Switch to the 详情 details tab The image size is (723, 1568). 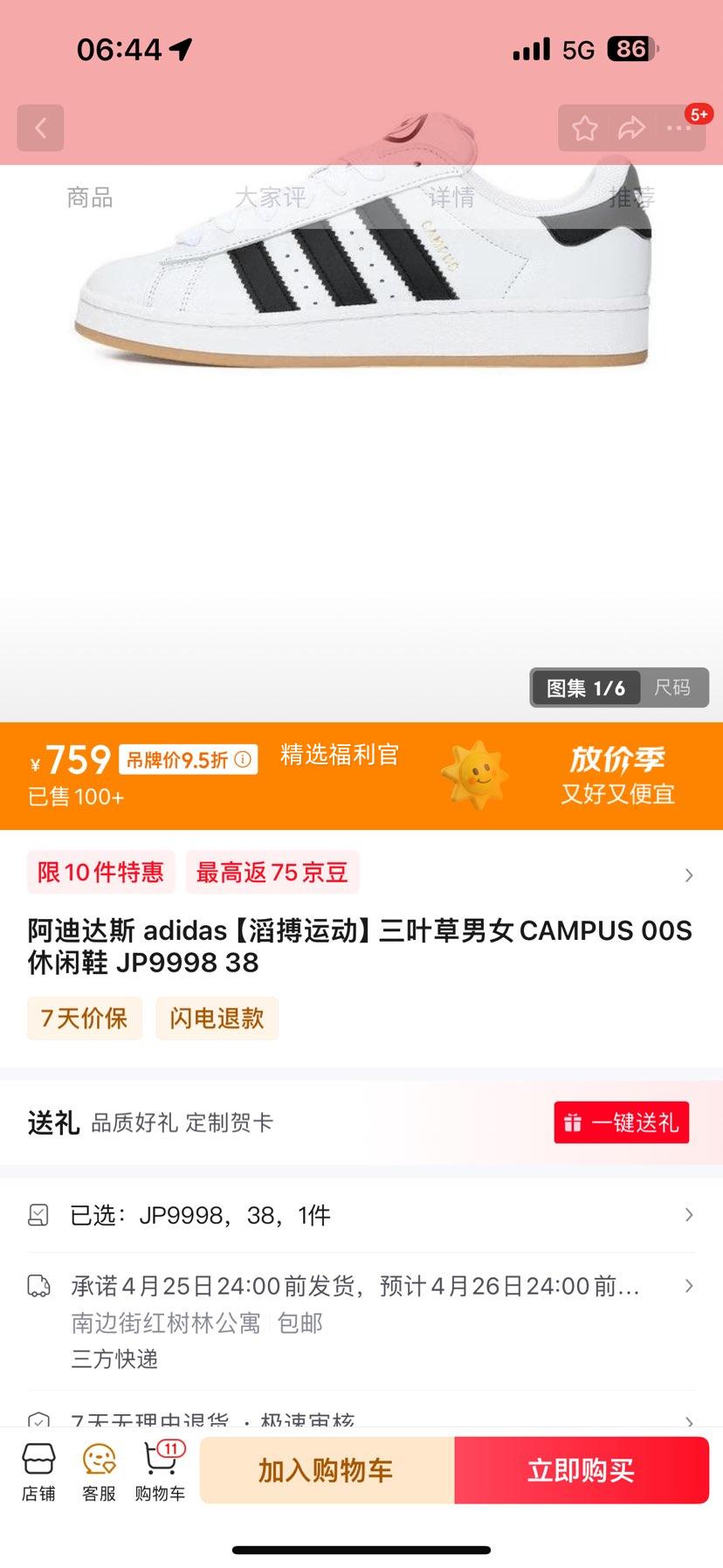coord(453,197)
